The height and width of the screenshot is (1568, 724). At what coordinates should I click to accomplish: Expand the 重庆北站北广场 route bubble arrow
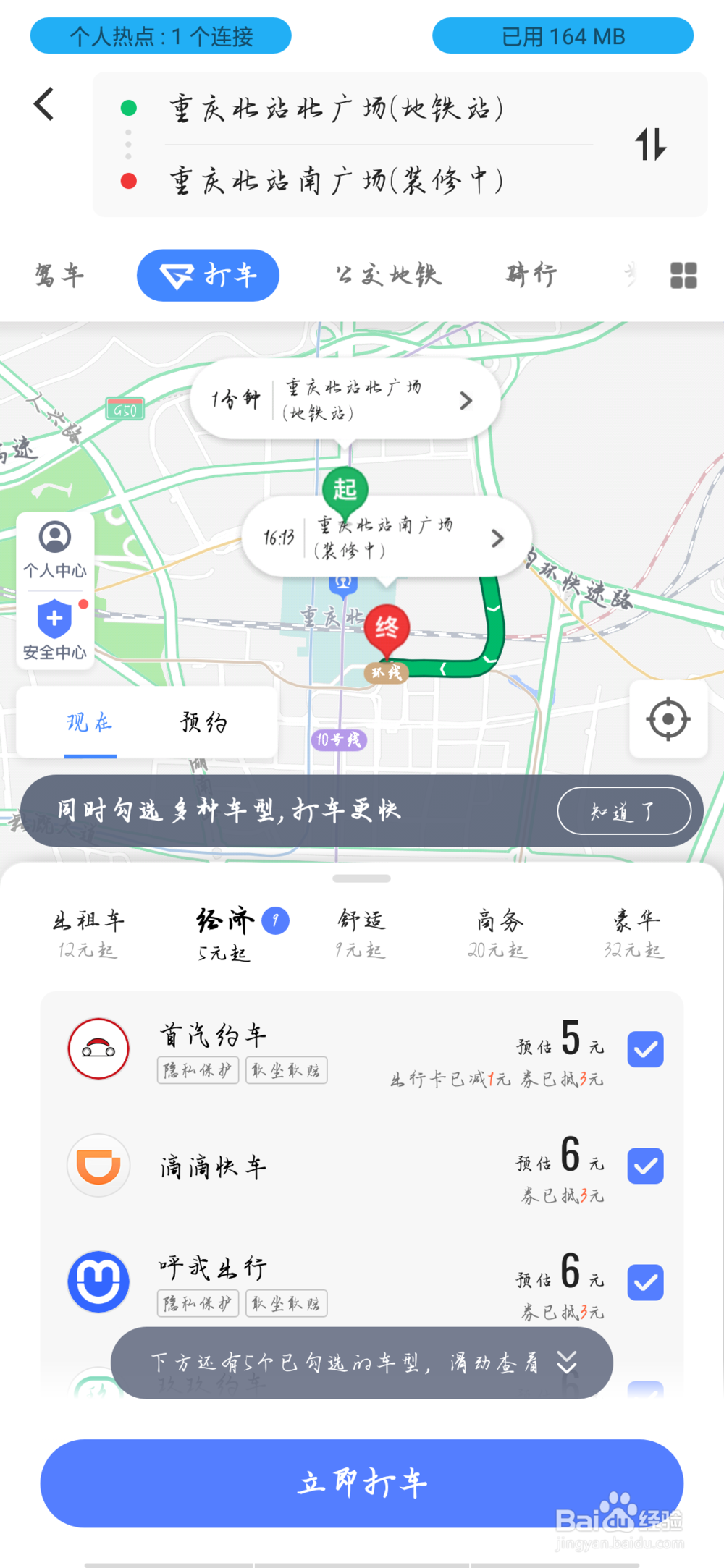click(x=466, y=400)
